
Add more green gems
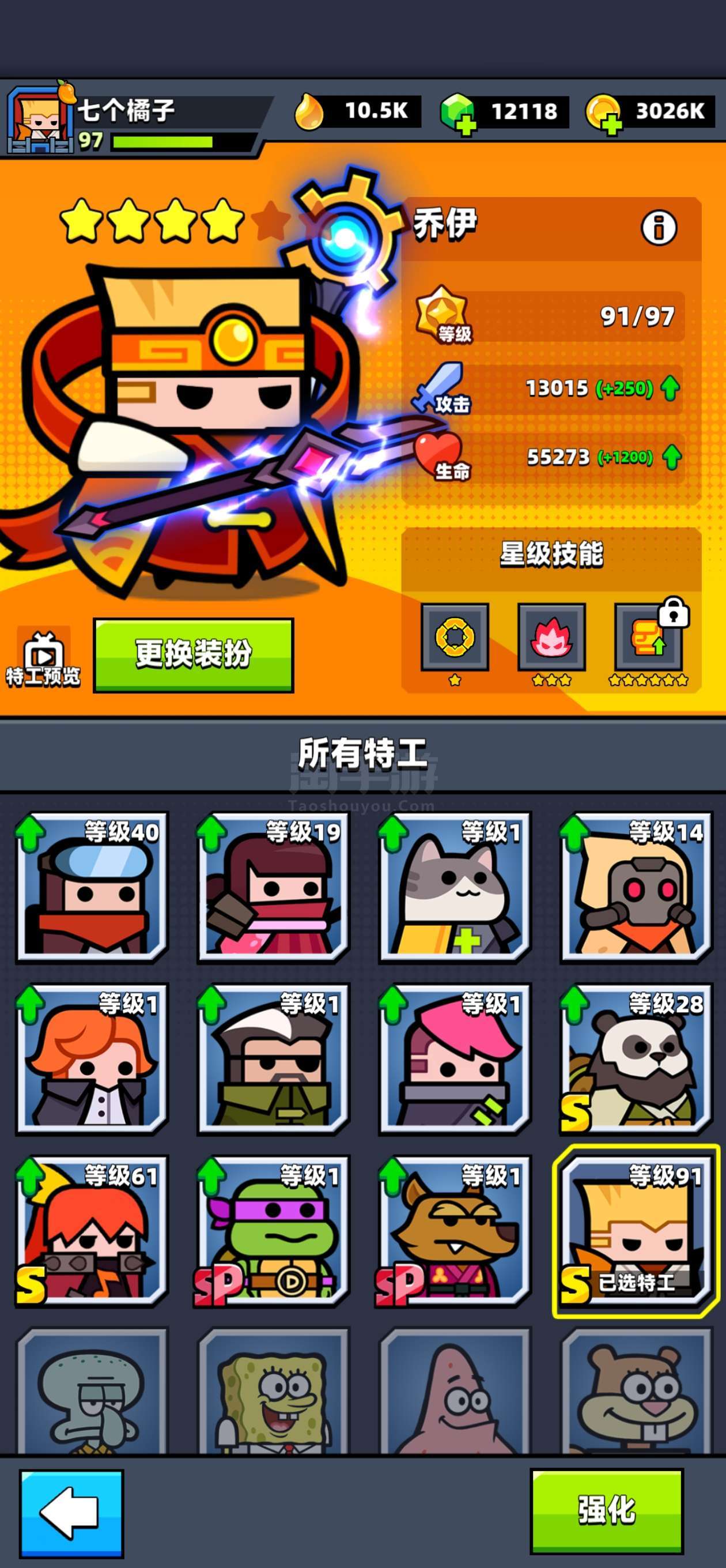466,126
